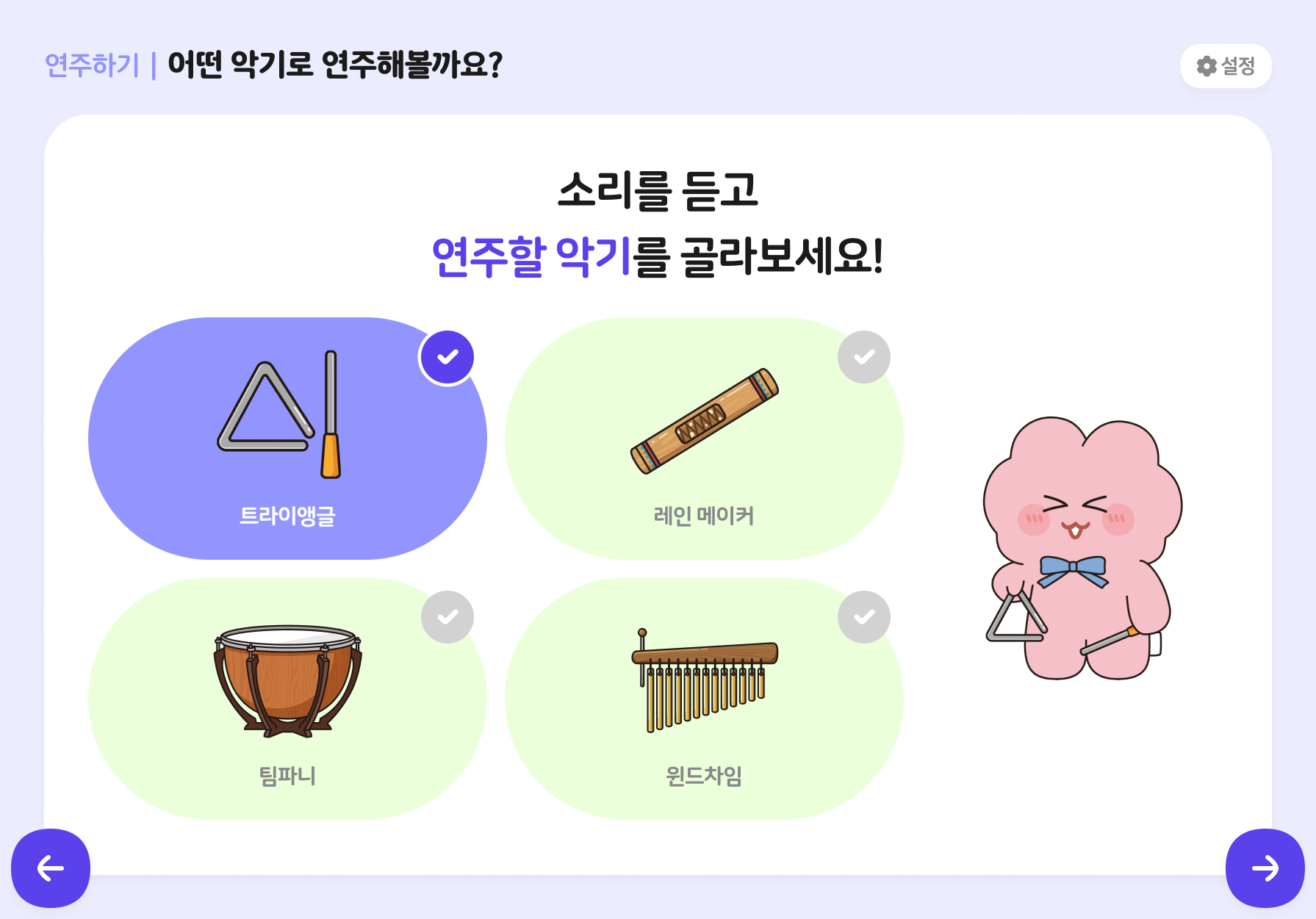Viewport: 1316px width, 919px height.
Task: Open the 설정 settings button
Action: coord(1225,66)
